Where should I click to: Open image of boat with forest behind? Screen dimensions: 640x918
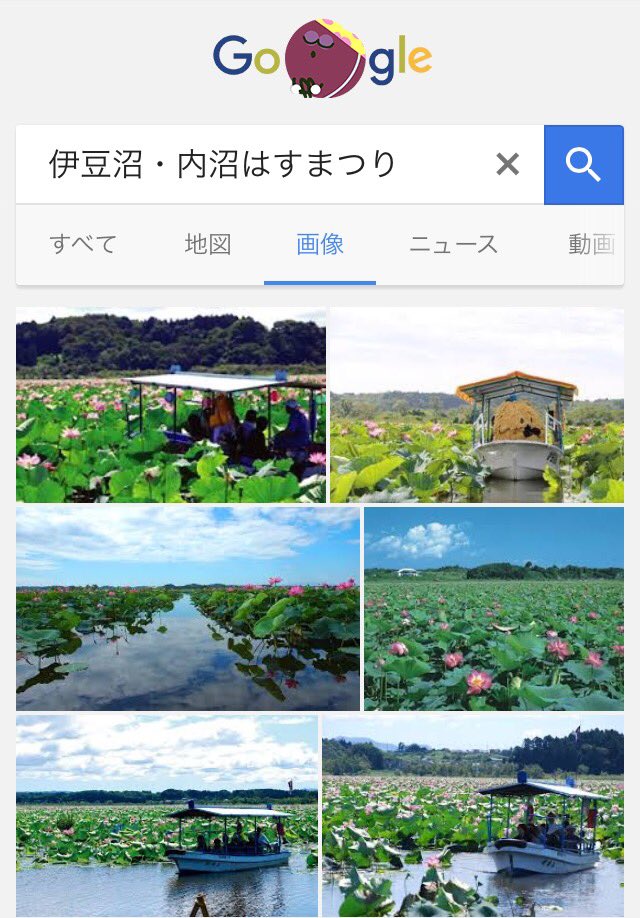pyautogui.click(x=473, y=816)
